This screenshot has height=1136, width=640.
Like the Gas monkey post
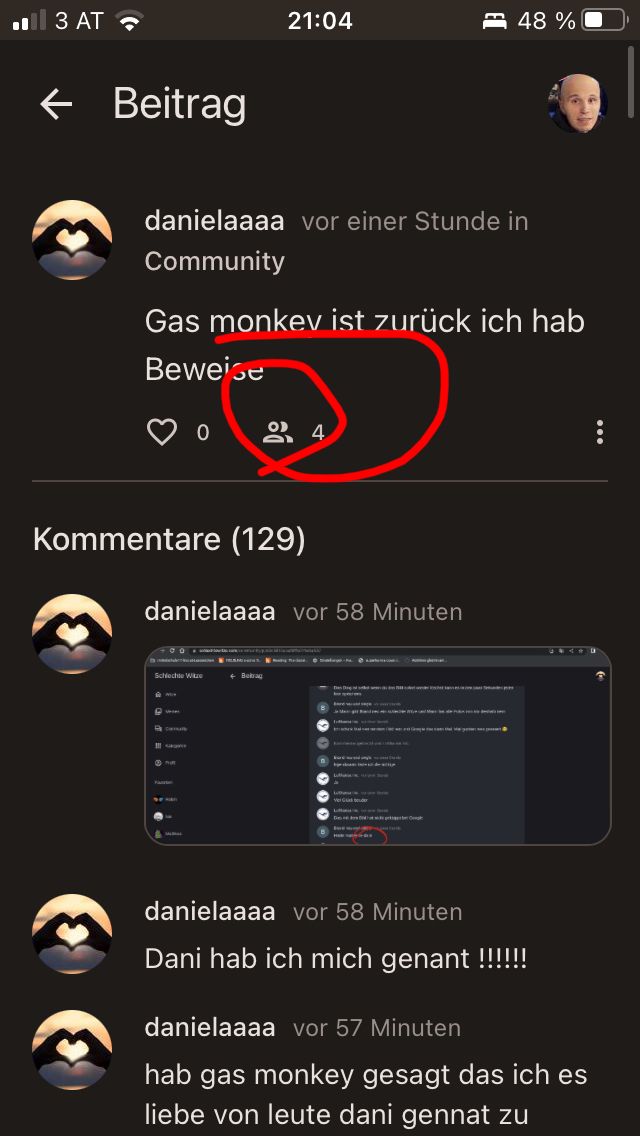pyautogui.click(x=162, y=432)
